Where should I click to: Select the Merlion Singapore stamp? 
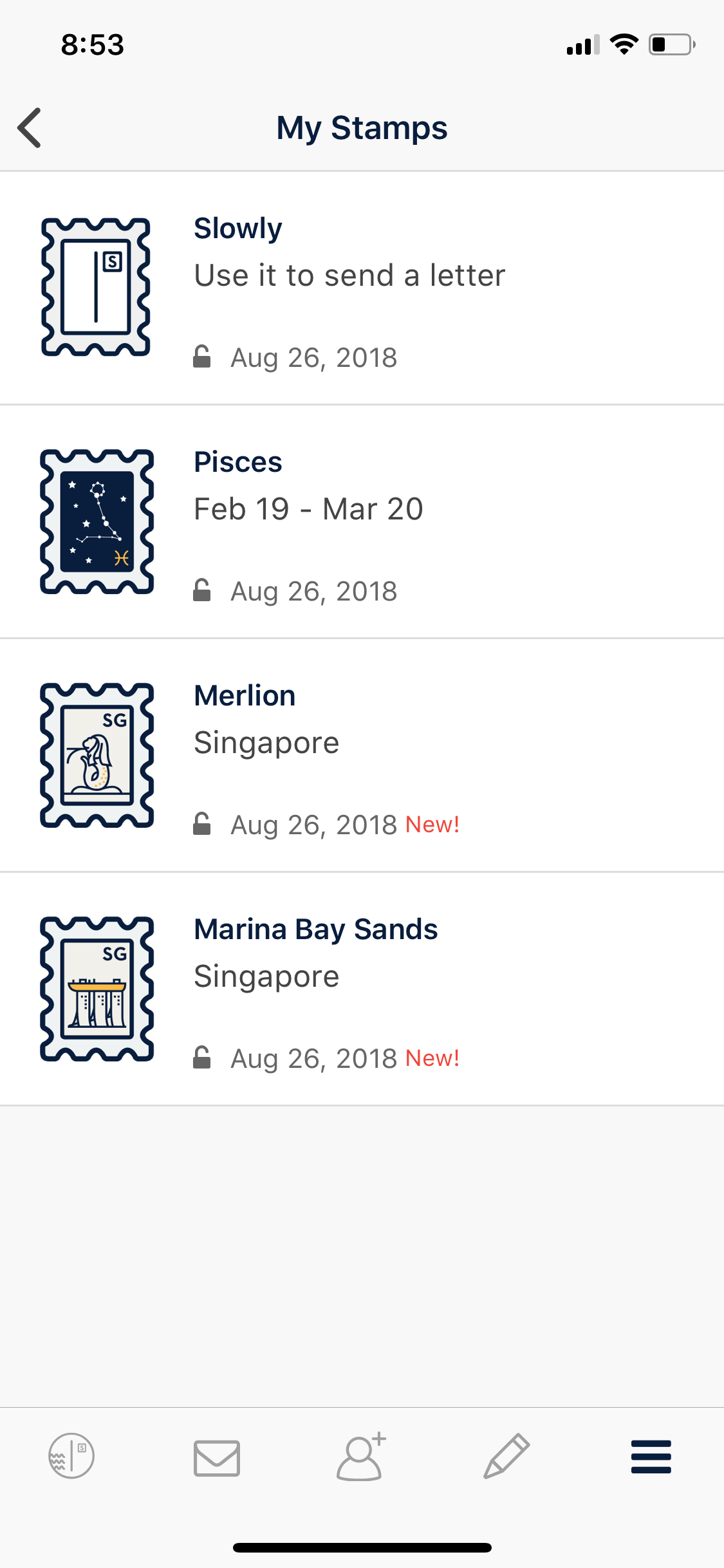click(362, 756)
